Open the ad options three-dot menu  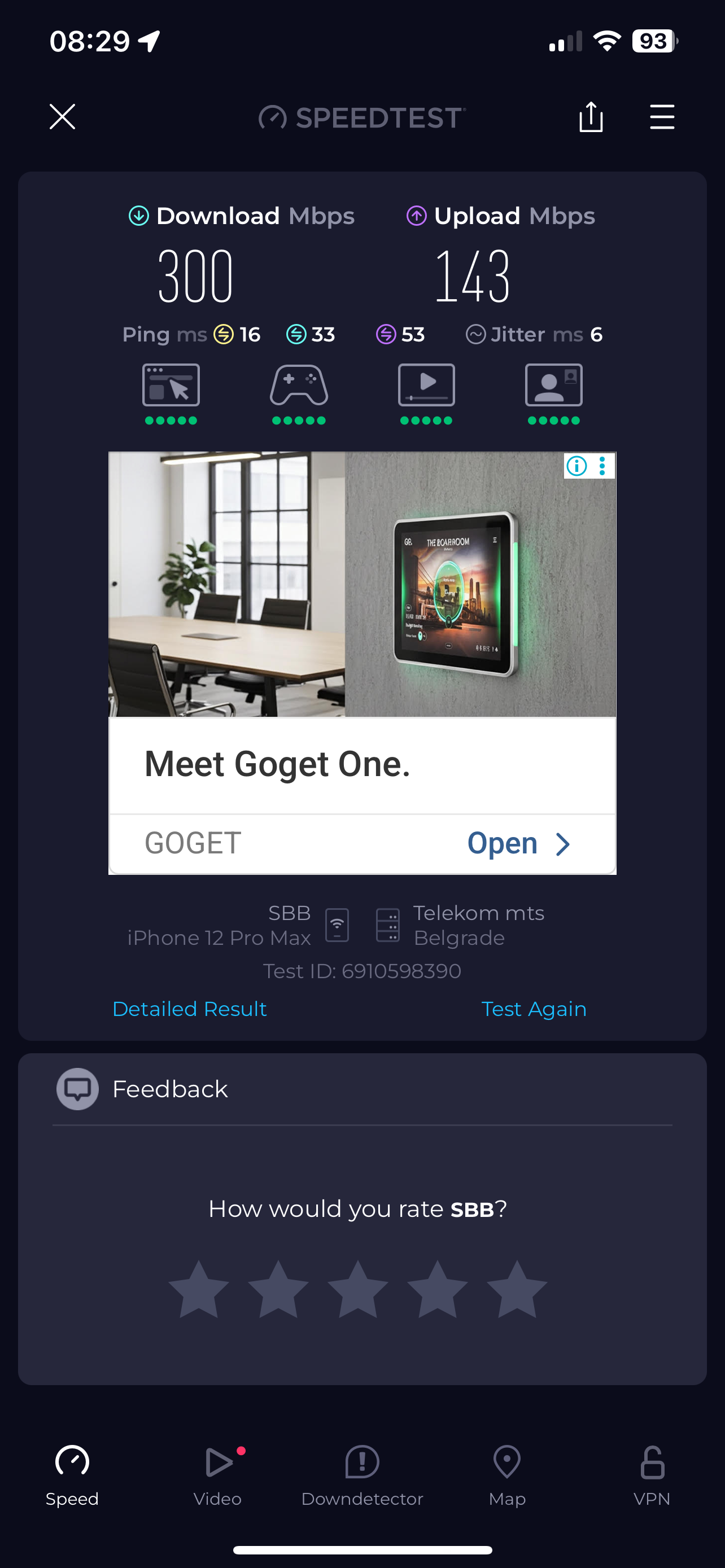click(x=602, y=466)
